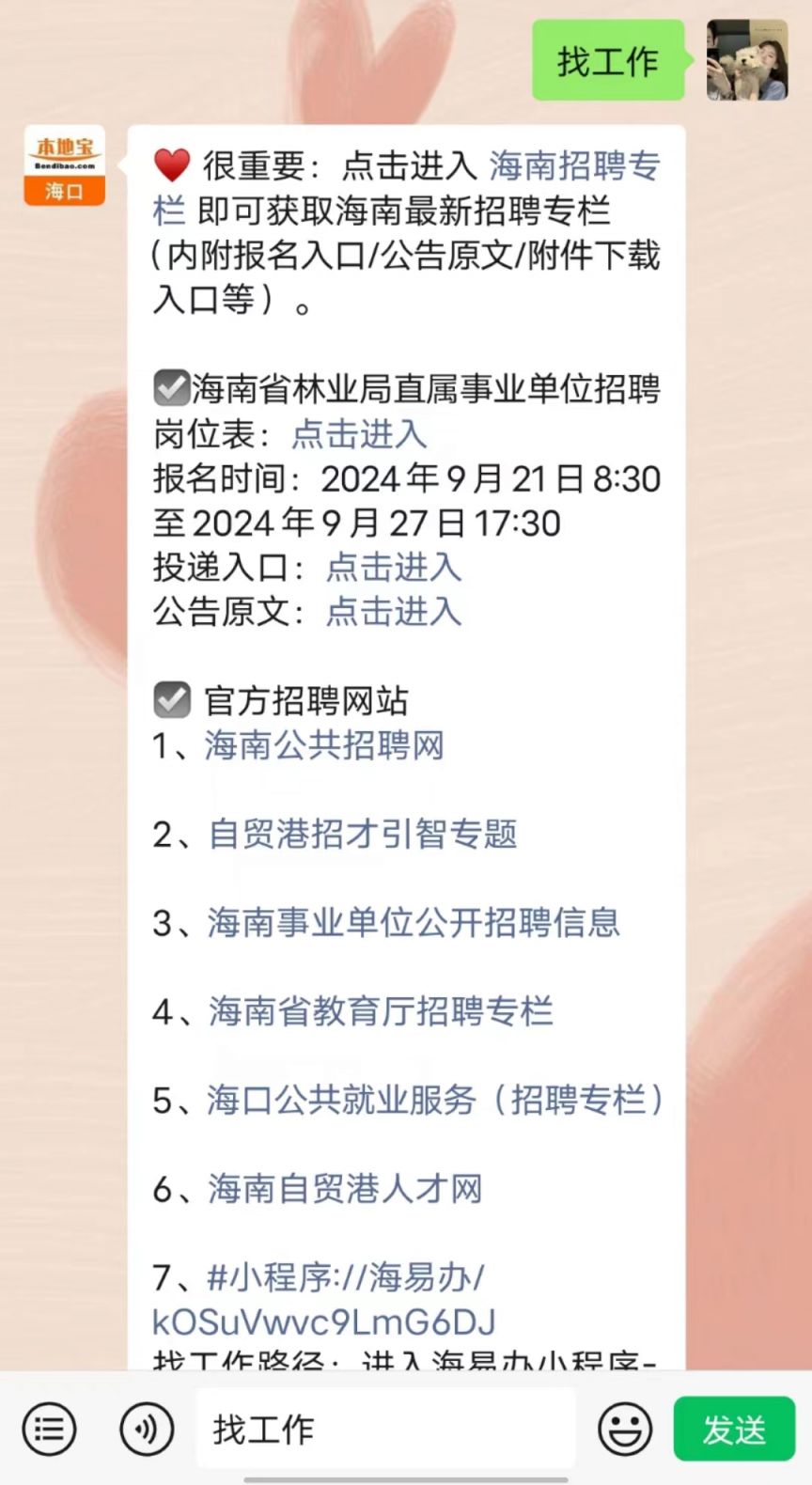Open the menu list icon beside input
The width and height of the screenshot is (812, 1485).
(x=49, y=1430)
